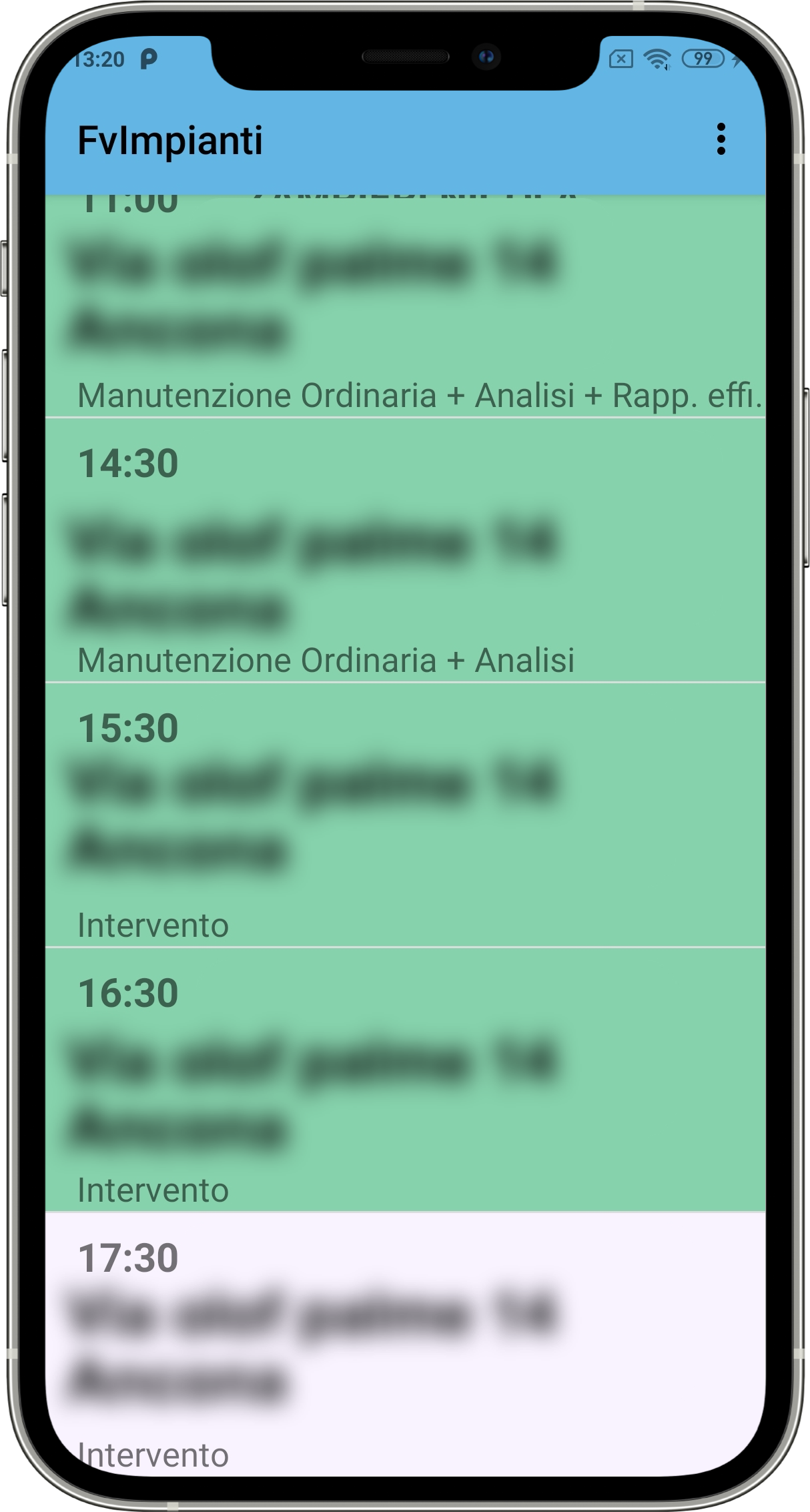
Task: Open the 14:30 Manutenzione Ordinaria + Analisi appointment
Action: point(405,550)
